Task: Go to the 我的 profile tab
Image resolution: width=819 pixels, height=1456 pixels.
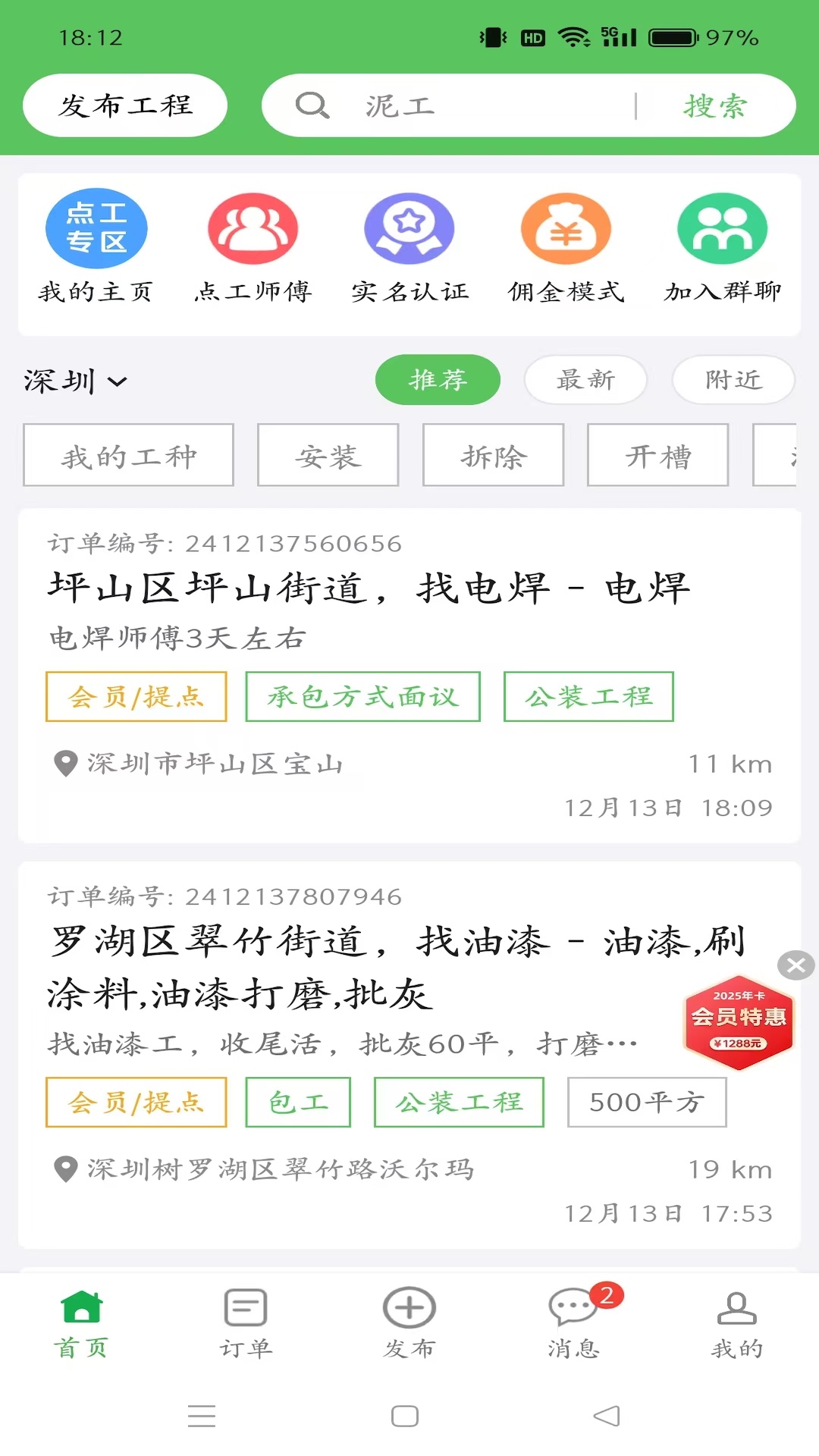Action: 736,1323
